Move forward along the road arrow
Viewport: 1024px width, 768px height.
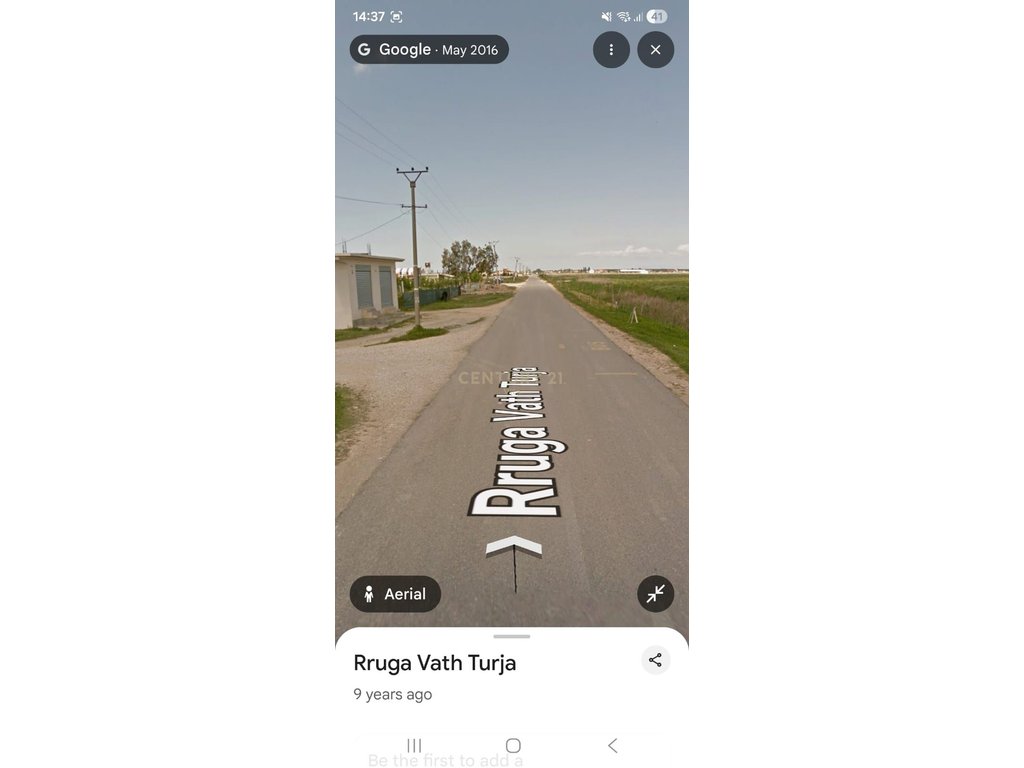click(514, 547)
